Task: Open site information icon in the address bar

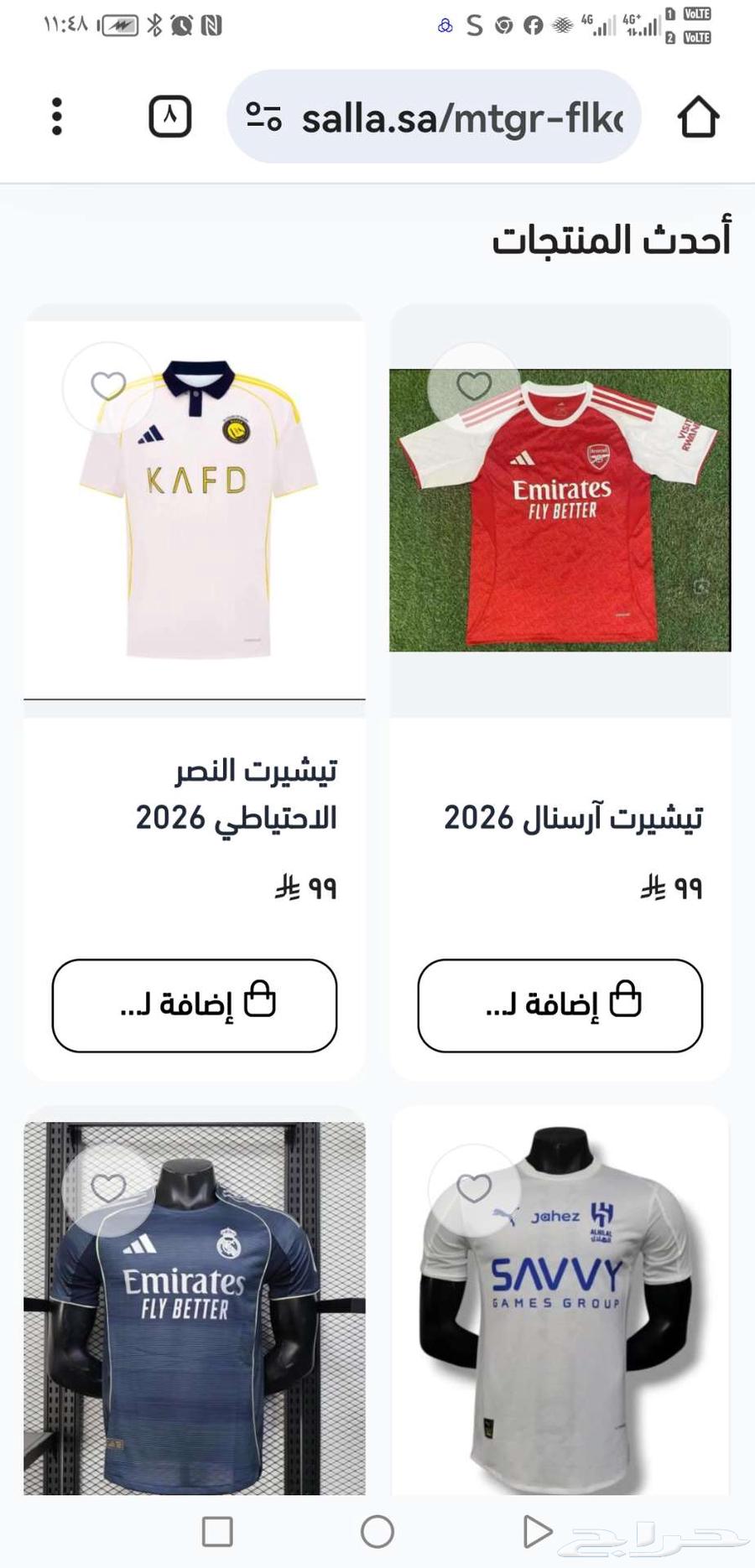Action: [x=263, y=117]
